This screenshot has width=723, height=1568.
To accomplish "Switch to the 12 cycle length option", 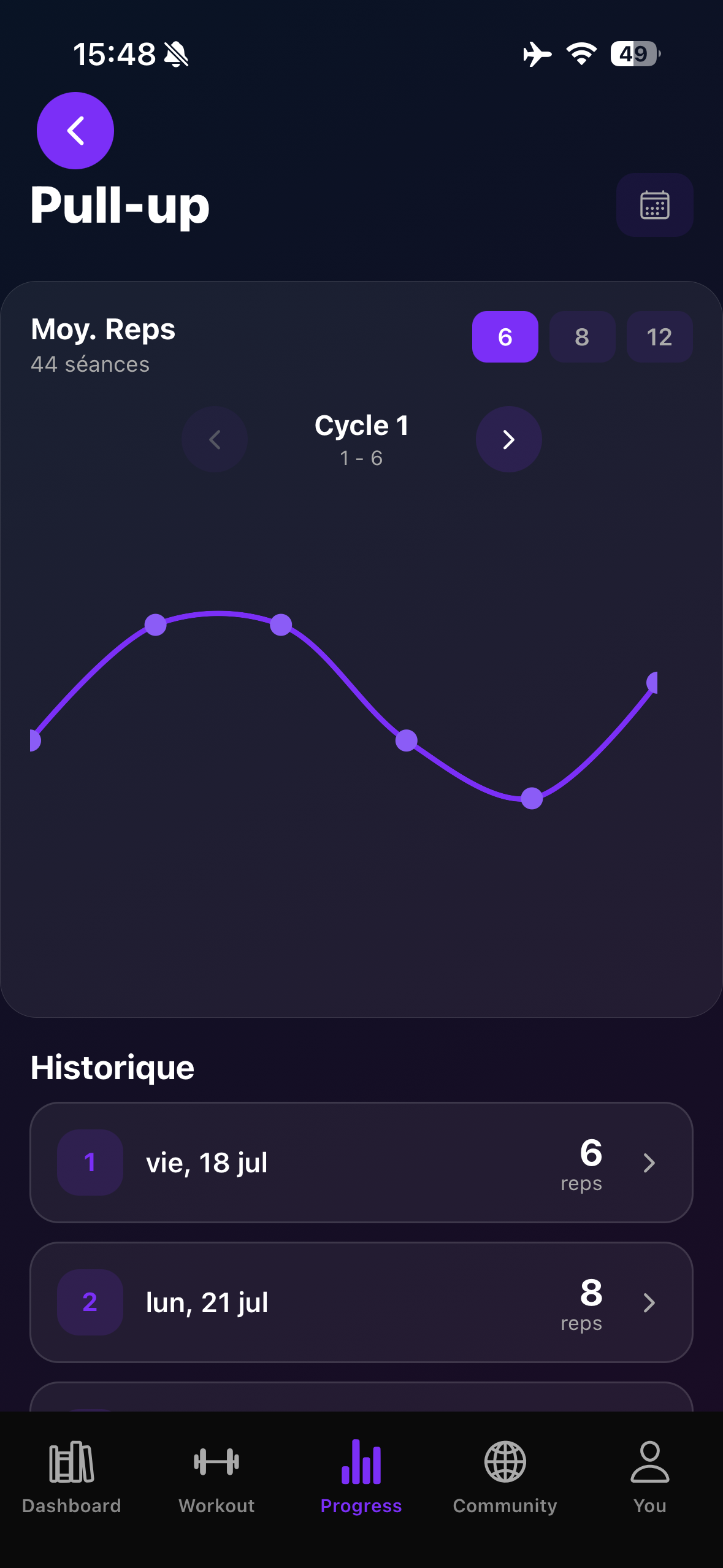I will point(659,337).
